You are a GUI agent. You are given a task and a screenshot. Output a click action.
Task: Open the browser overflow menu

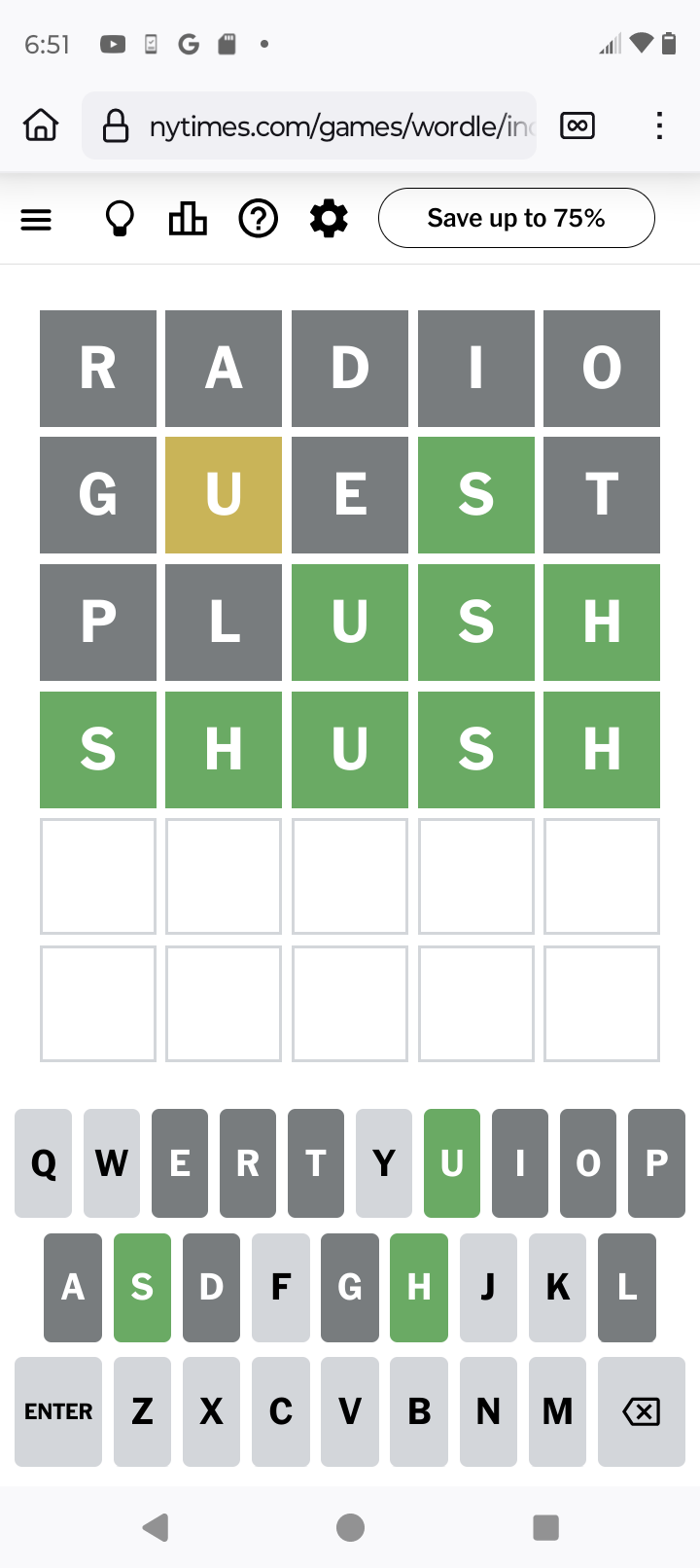[x=659, y=125]
